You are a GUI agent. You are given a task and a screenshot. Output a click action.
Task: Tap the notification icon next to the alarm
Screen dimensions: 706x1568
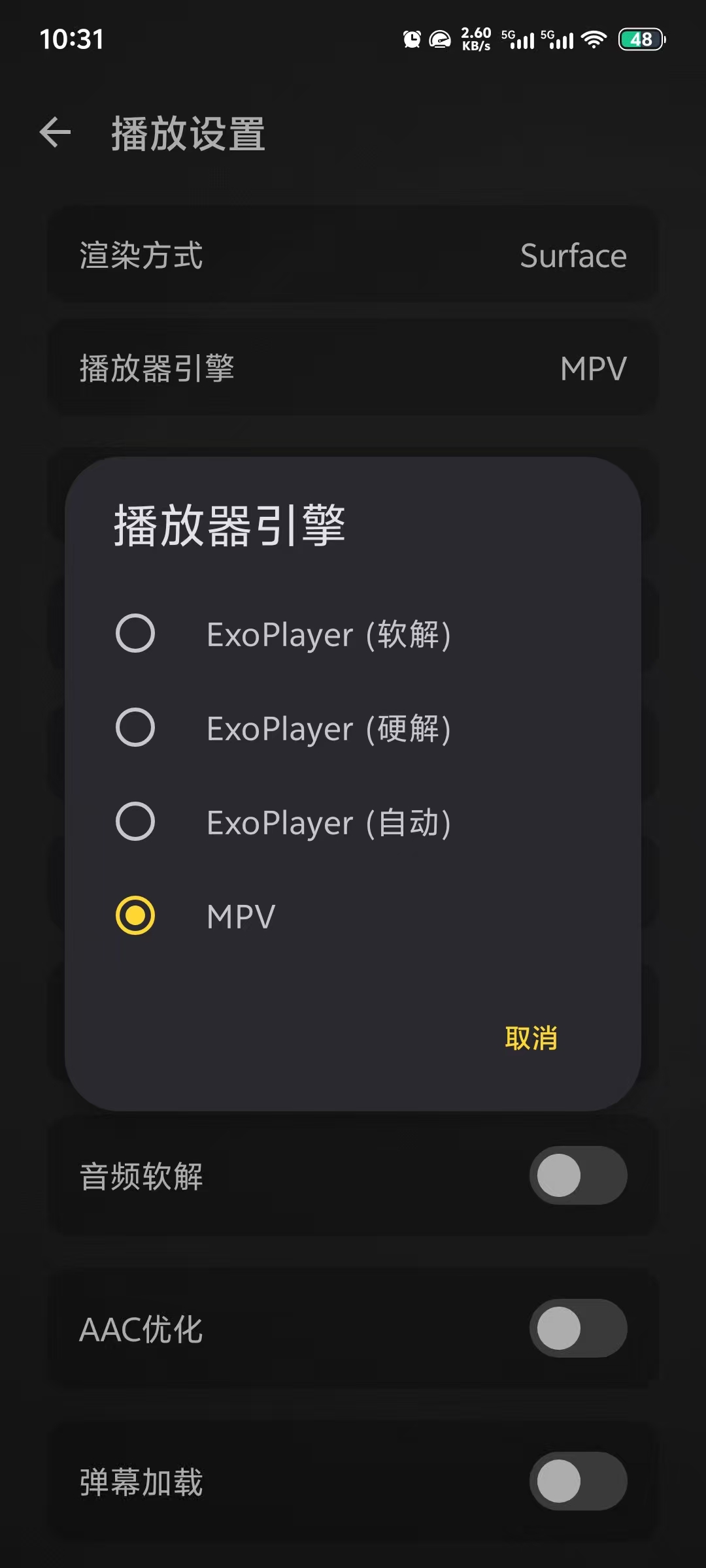click(439, 39)
